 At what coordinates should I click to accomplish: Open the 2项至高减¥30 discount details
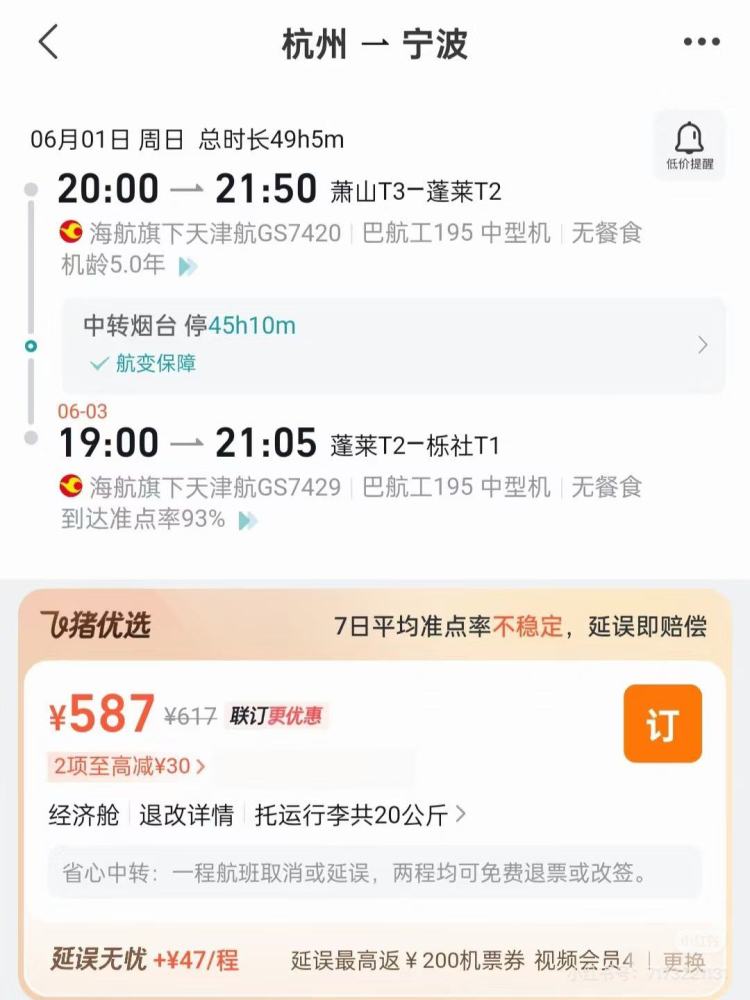(x=130, y=767)
